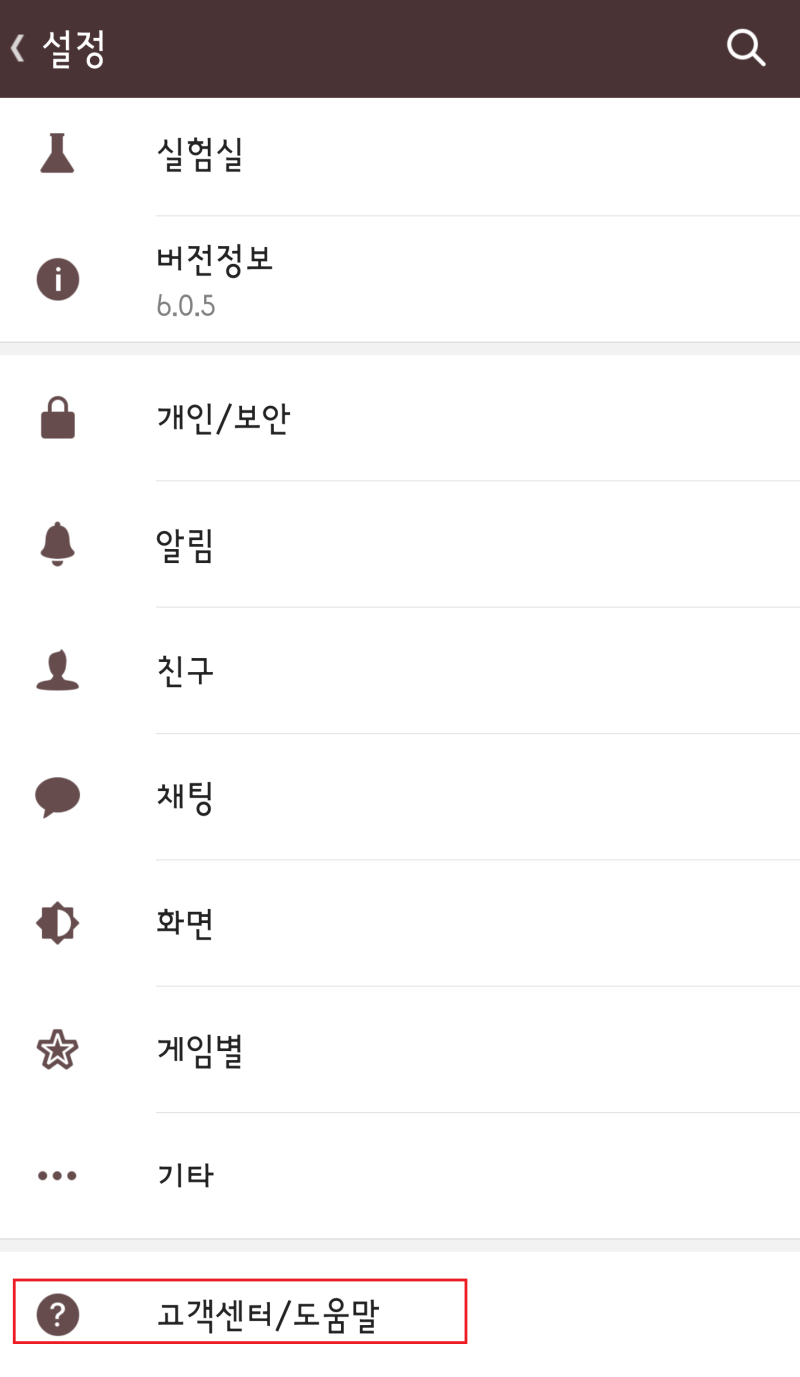Select the lock icon for 개인/보안
This screenshot has width=800, height=1377.
57,418
